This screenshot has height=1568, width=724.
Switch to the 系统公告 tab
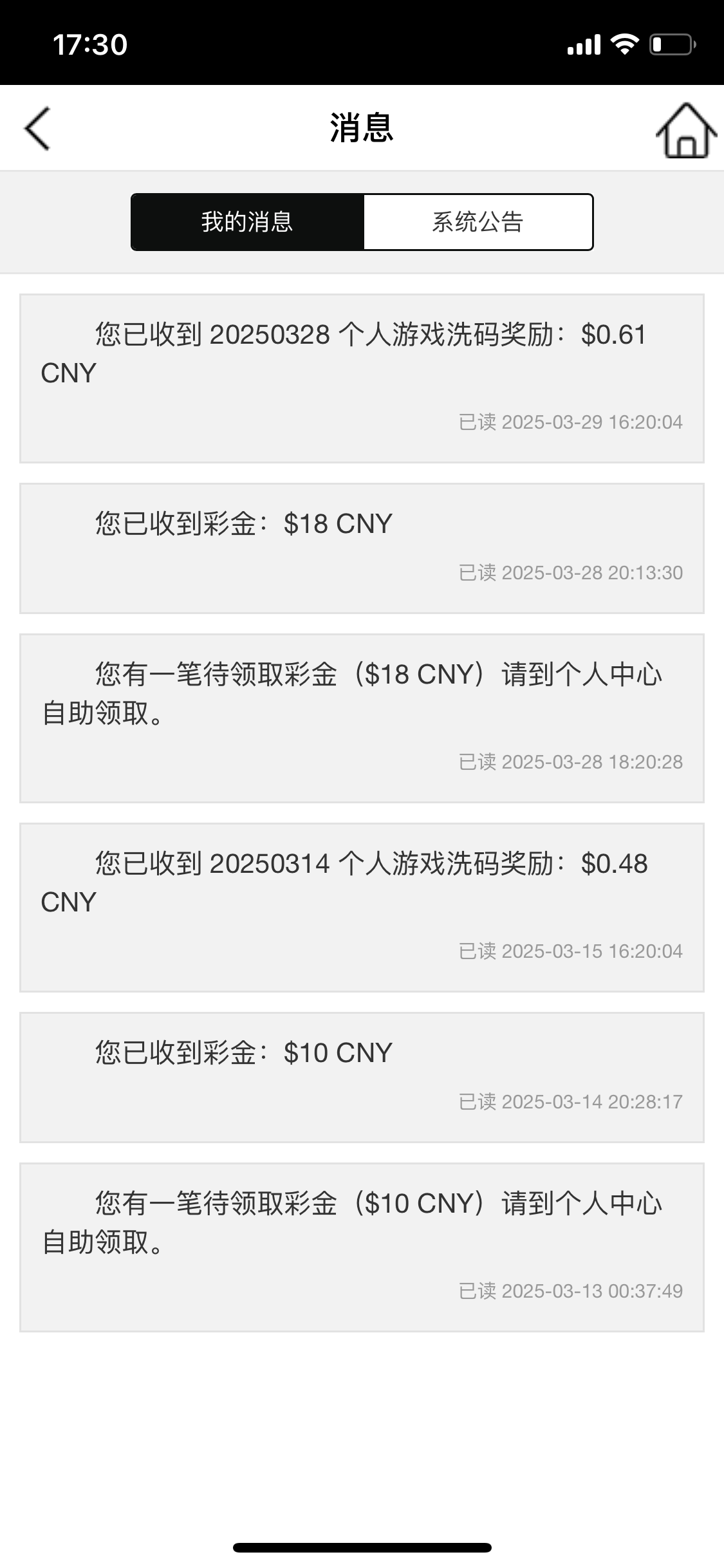tap(478, 222)
